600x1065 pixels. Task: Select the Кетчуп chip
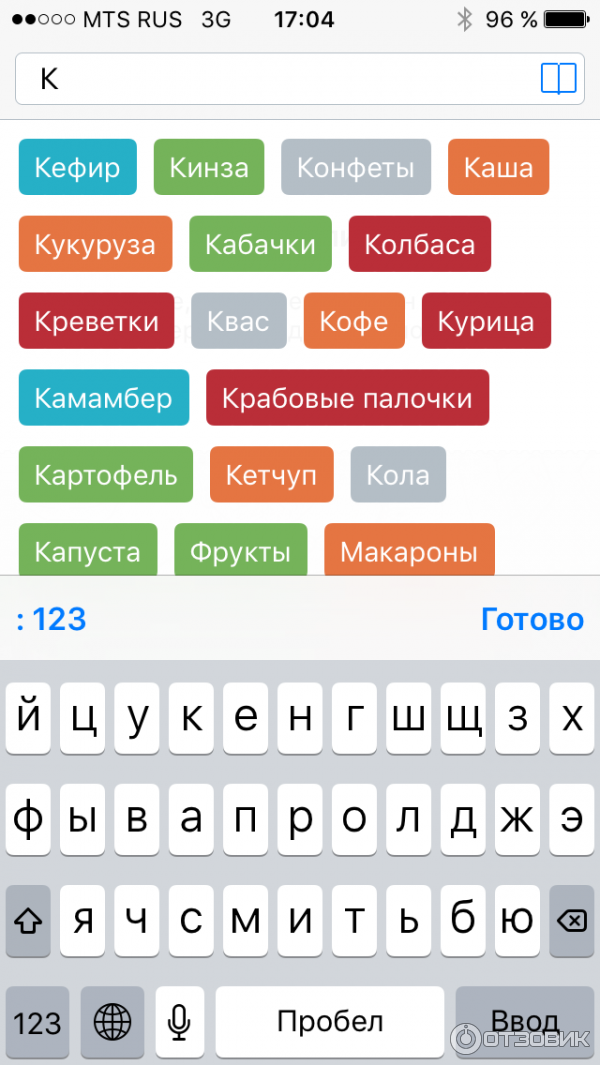271,474
